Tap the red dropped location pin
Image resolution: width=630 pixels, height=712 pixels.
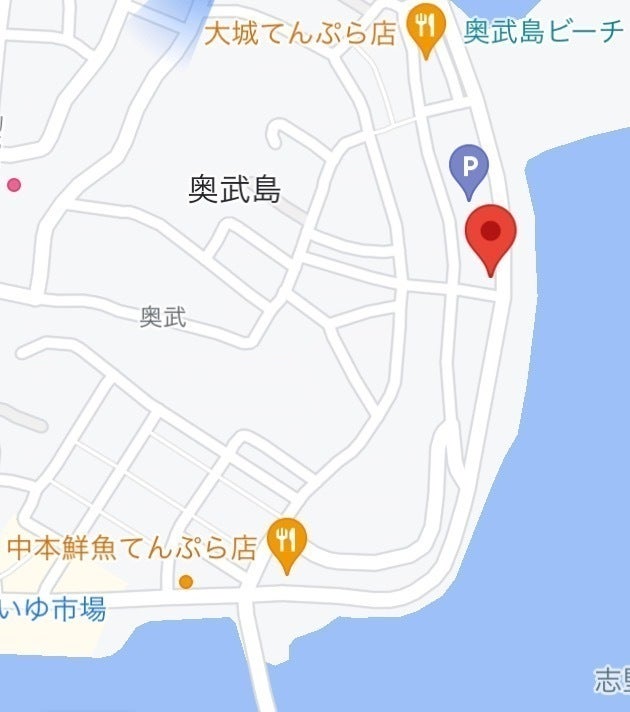[x=490, y=234]
